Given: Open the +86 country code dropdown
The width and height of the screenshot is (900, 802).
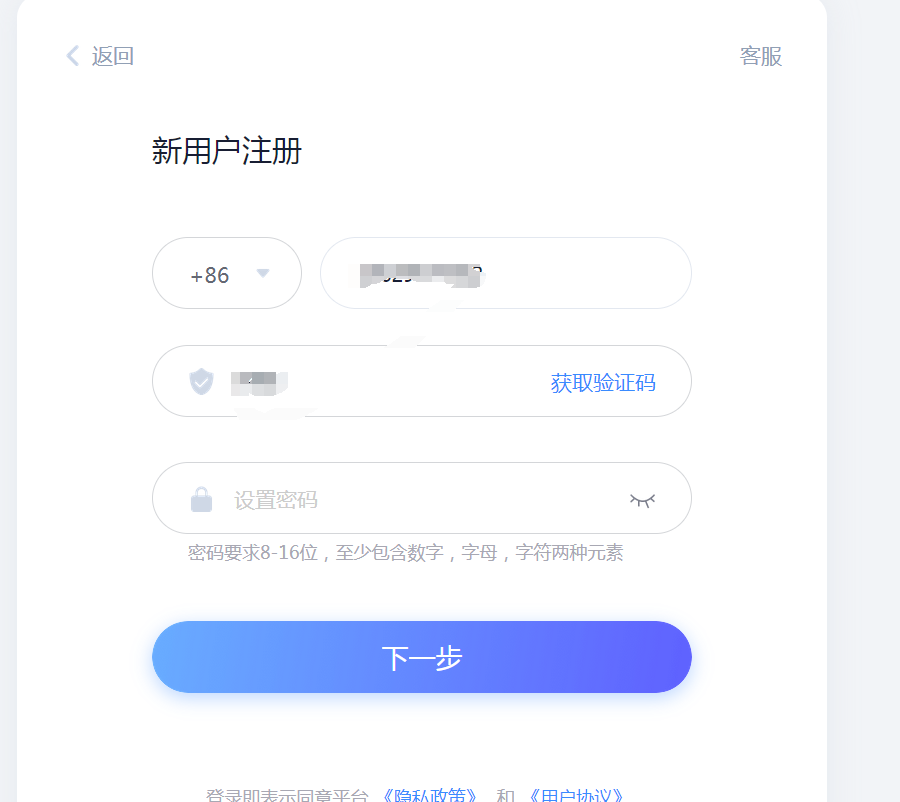Looking at the screenshot, I should pos(227,274).
